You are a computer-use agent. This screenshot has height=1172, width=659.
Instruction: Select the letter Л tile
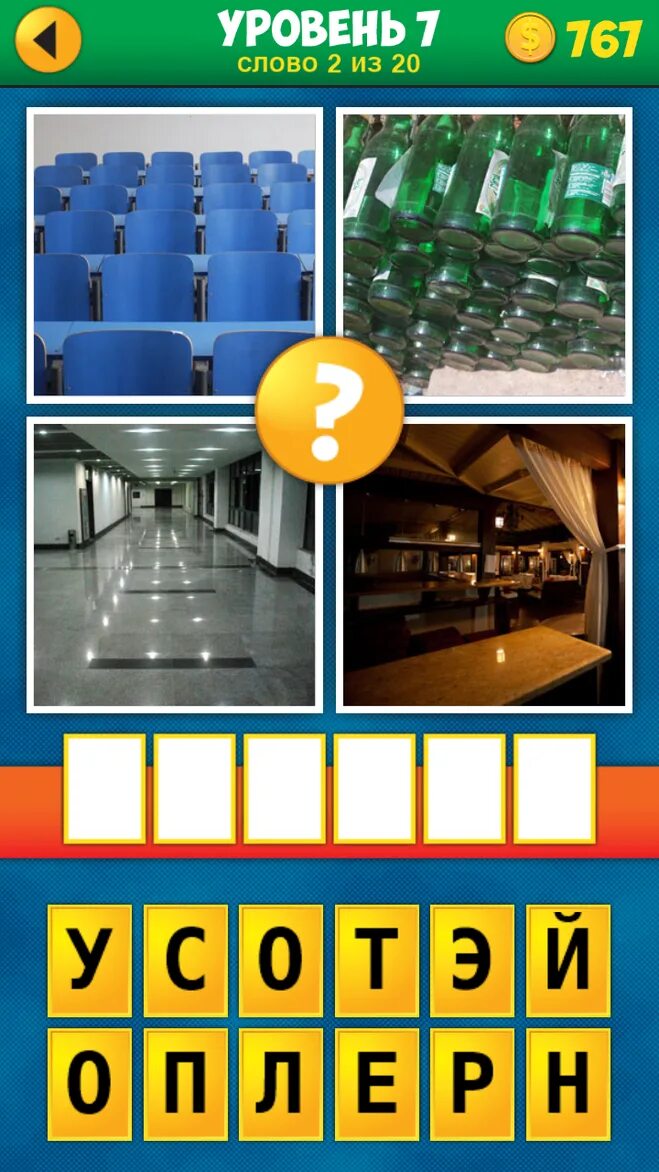click(x=281, y=1084)
